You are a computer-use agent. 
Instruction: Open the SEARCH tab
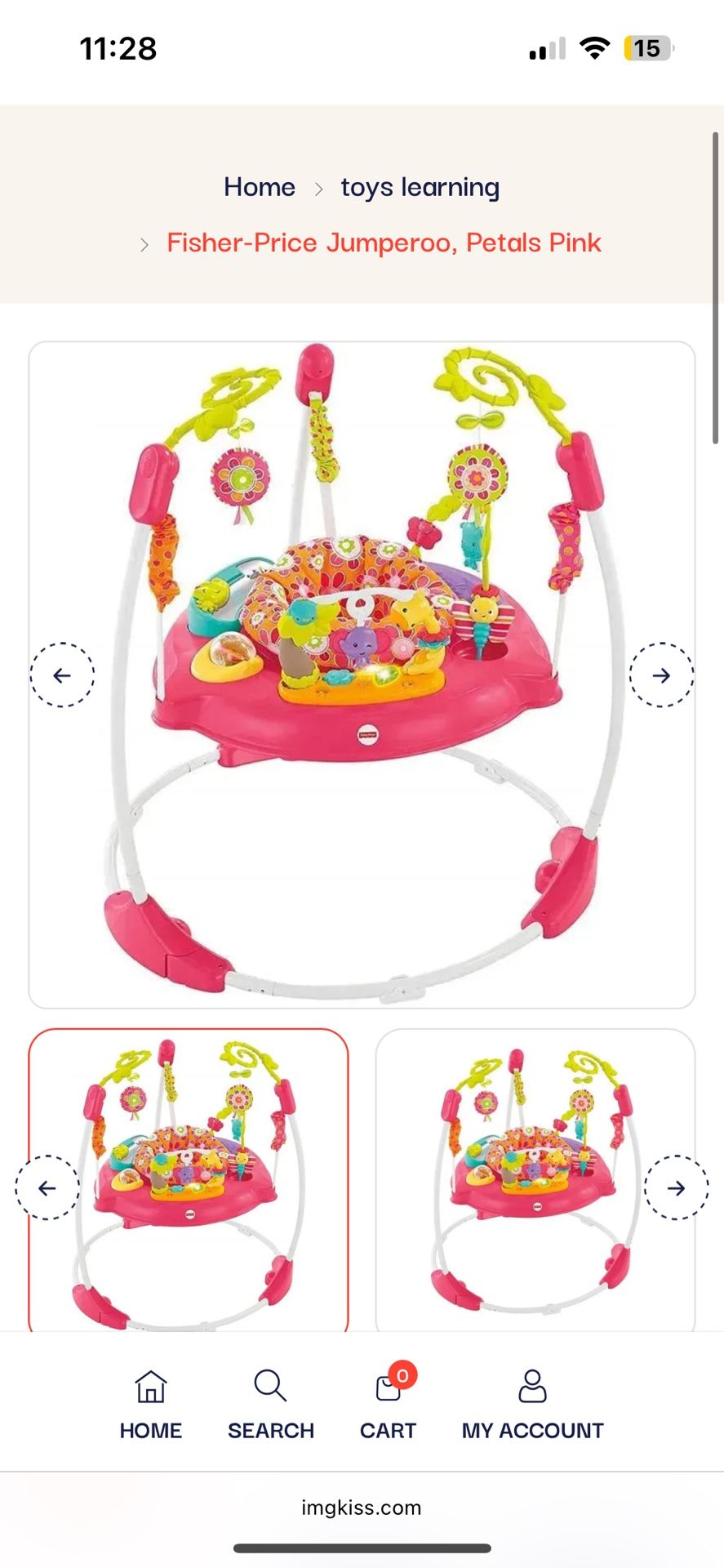[x=270, y=1405]
